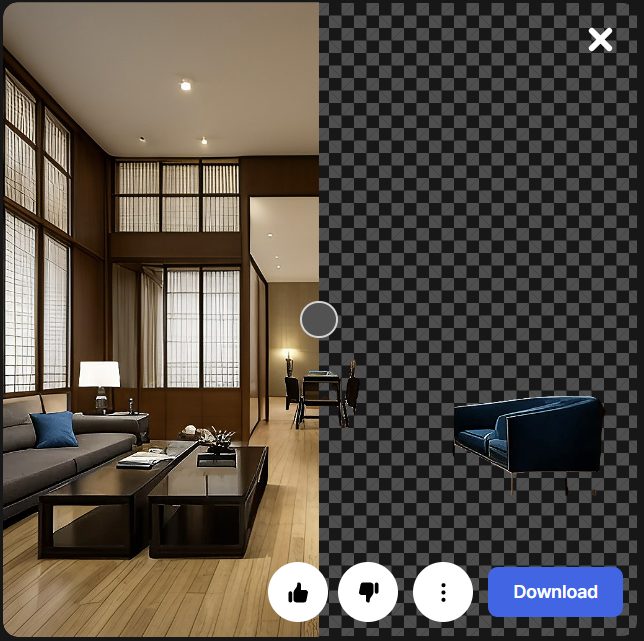Download the processed image

pyautogui.click(x=555, y=592)
